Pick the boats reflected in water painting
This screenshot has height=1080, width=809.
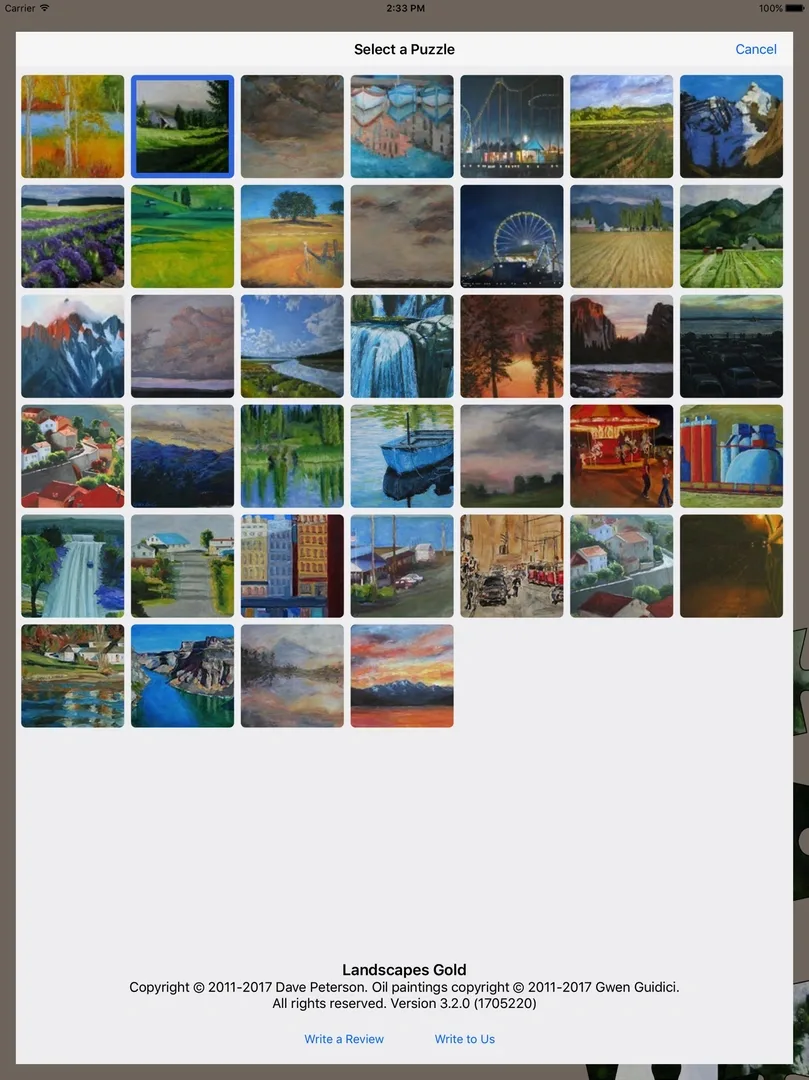pyautogui.click(x=402, y=126)
